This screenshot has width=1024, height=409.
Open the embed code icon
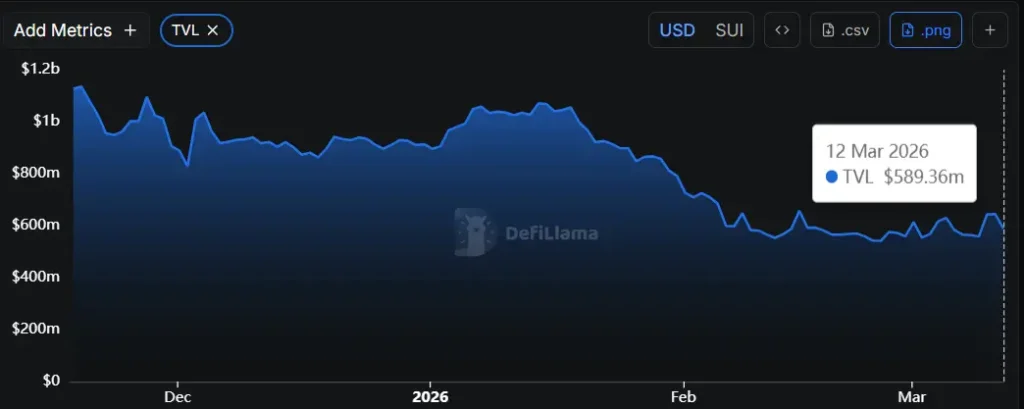click(782, 30)
